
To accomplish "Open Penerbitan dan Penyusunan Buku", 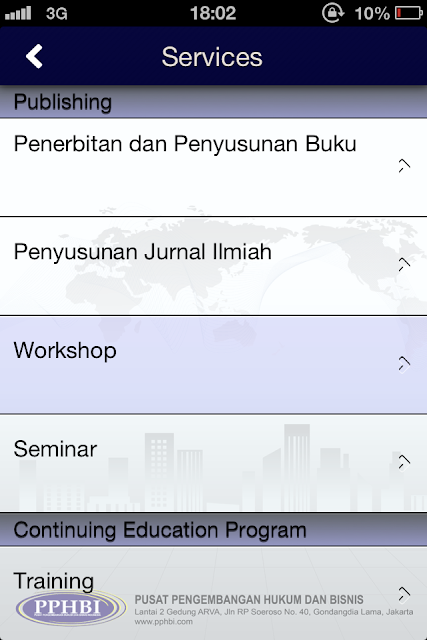I will 214,167.
